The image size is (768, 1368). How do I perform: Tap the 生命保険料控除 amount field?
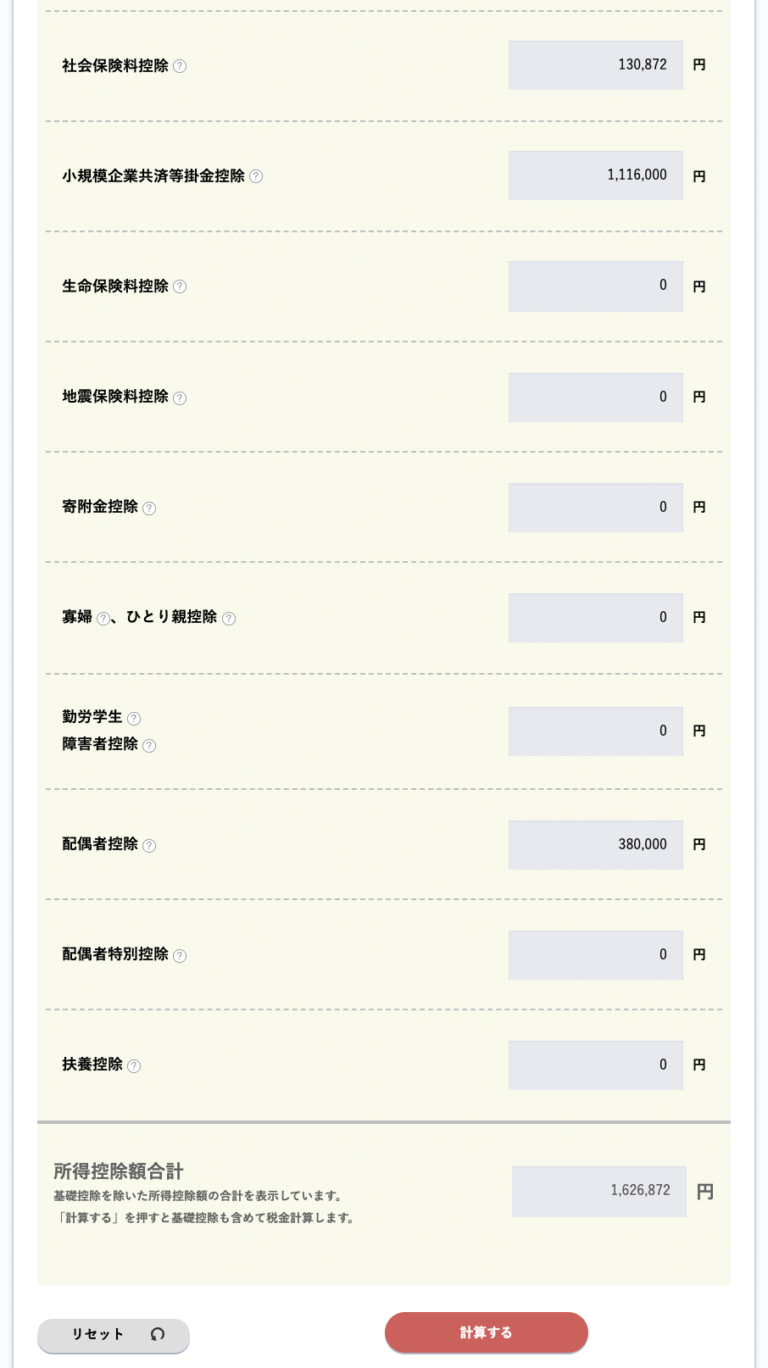(x=596, y=286)
